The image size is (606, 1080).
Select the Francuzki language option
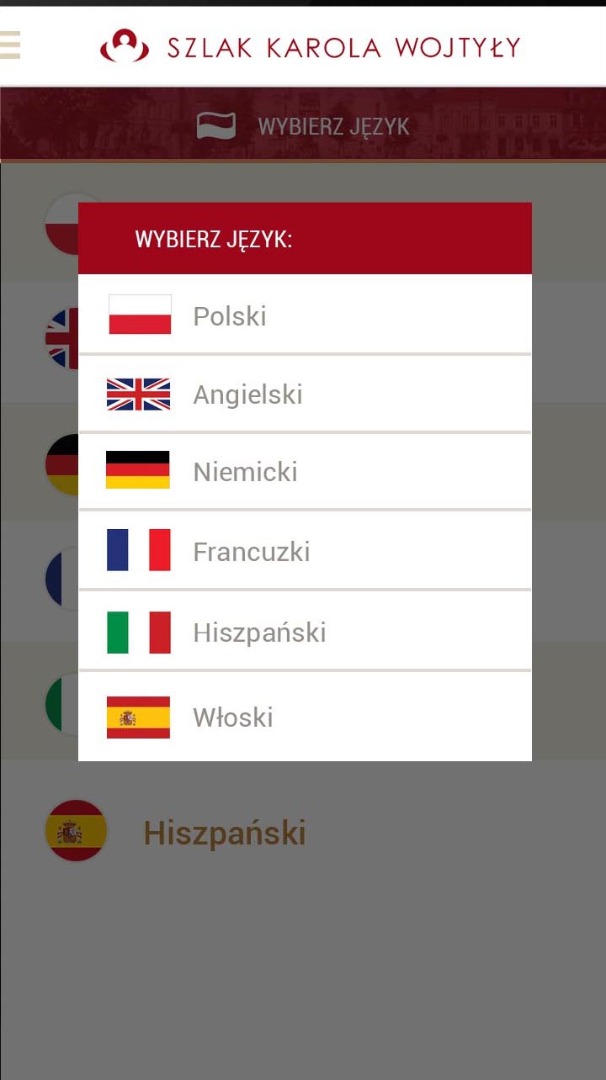pos(304,551)
